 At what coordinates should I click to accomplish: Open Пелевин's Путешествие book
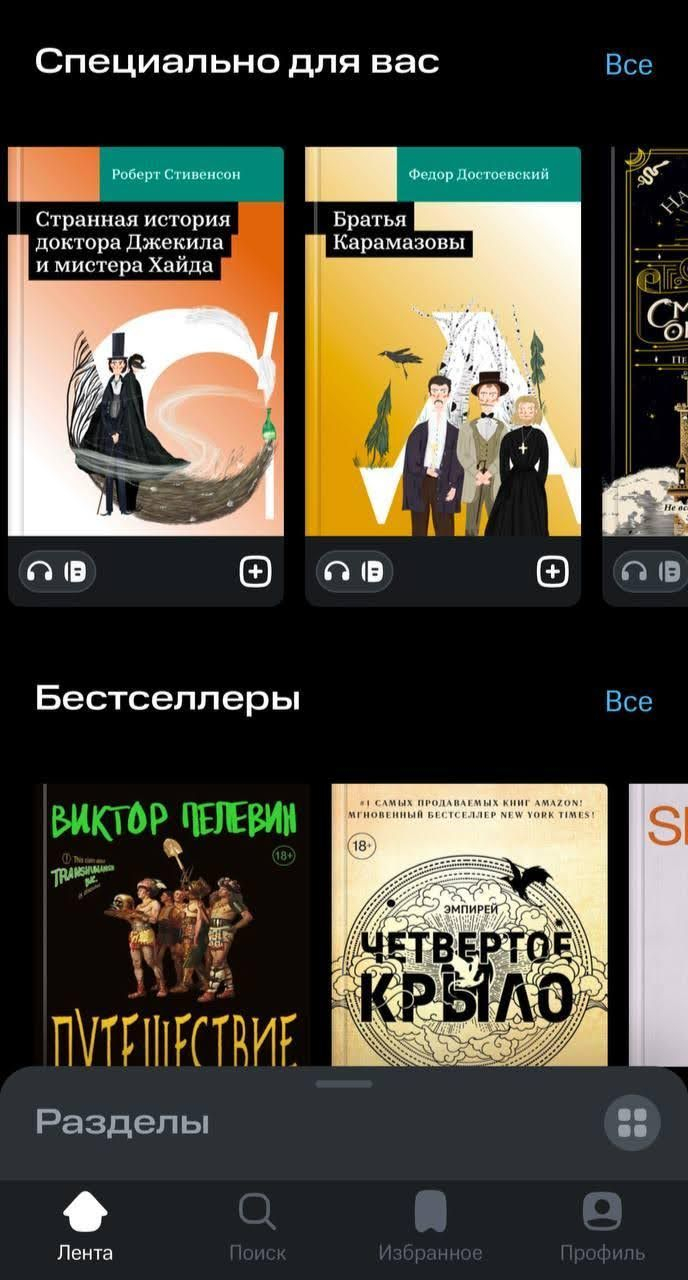pos(174,925)
